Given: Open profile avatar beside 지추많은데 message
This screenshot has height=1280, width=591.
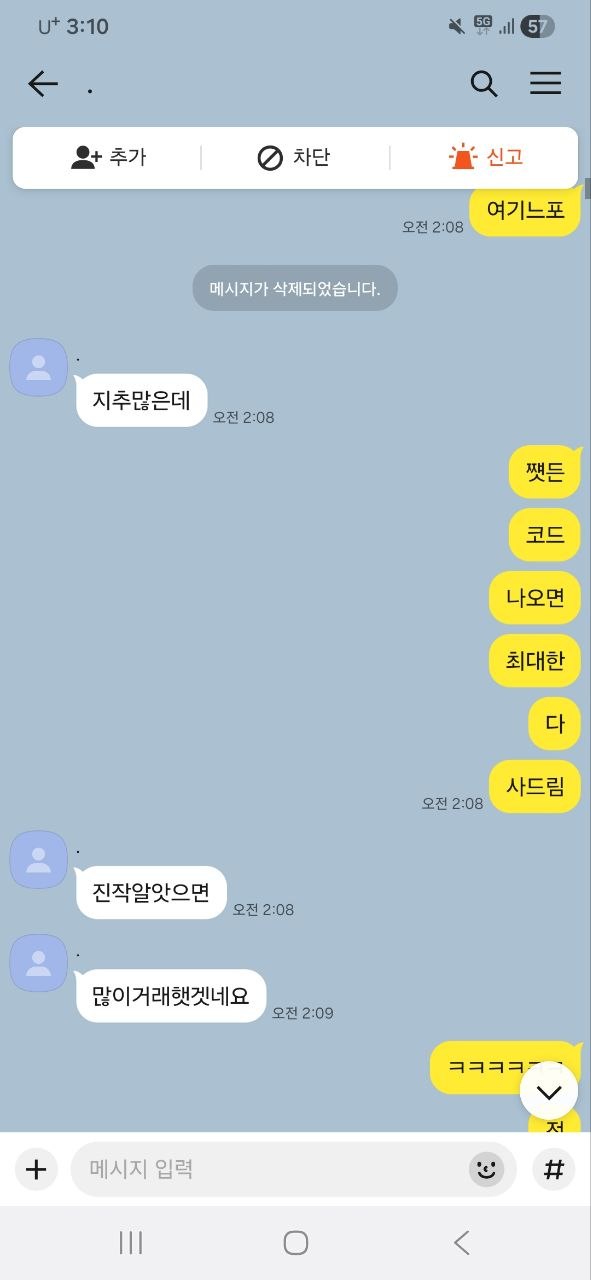Looking at the screenshot, I should [39, 367].
